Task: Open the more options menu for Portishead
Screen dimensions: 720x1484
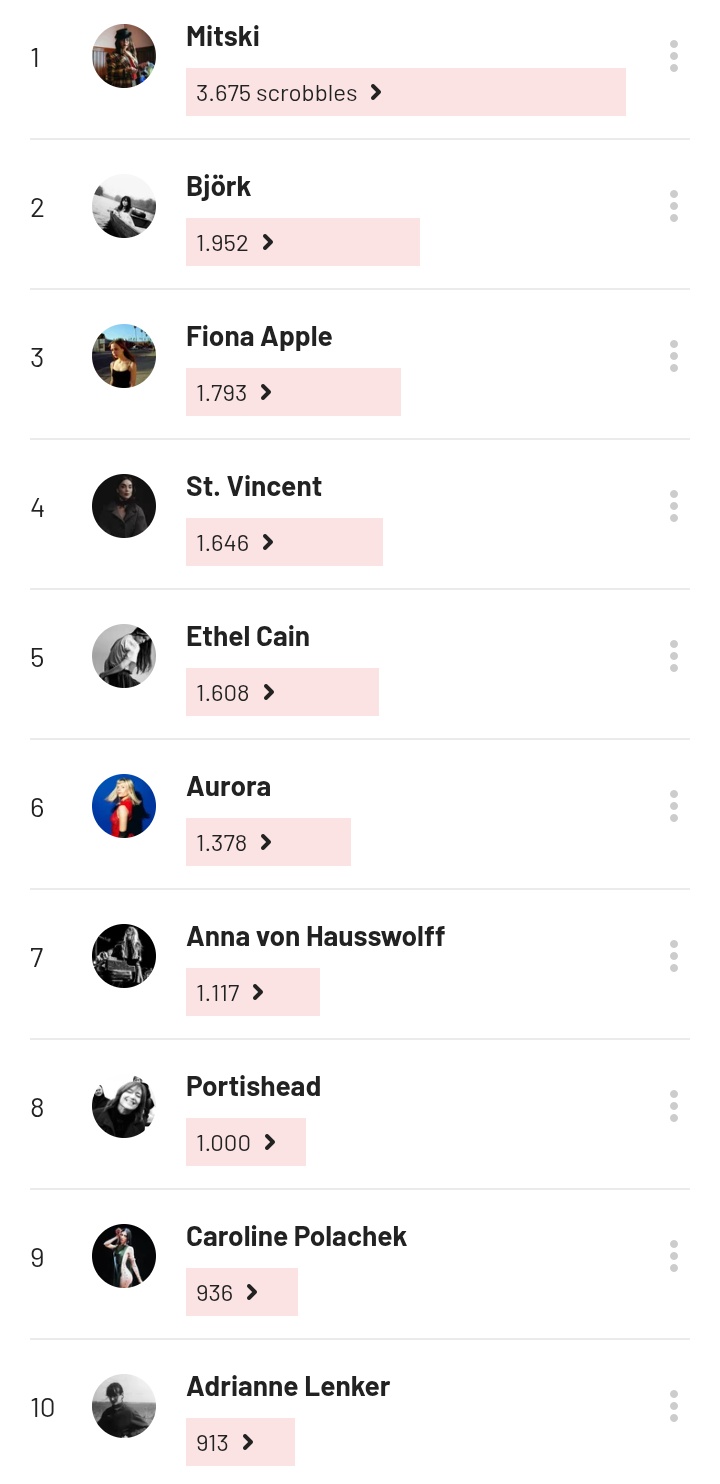Action: click(x=674, y=1106)
